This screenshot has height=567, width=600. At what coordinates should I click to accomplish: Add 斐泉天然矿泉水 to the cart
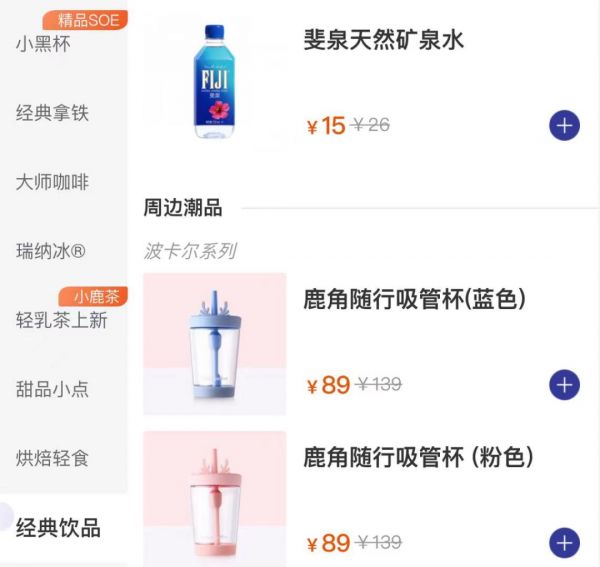[x=564, y=126]
